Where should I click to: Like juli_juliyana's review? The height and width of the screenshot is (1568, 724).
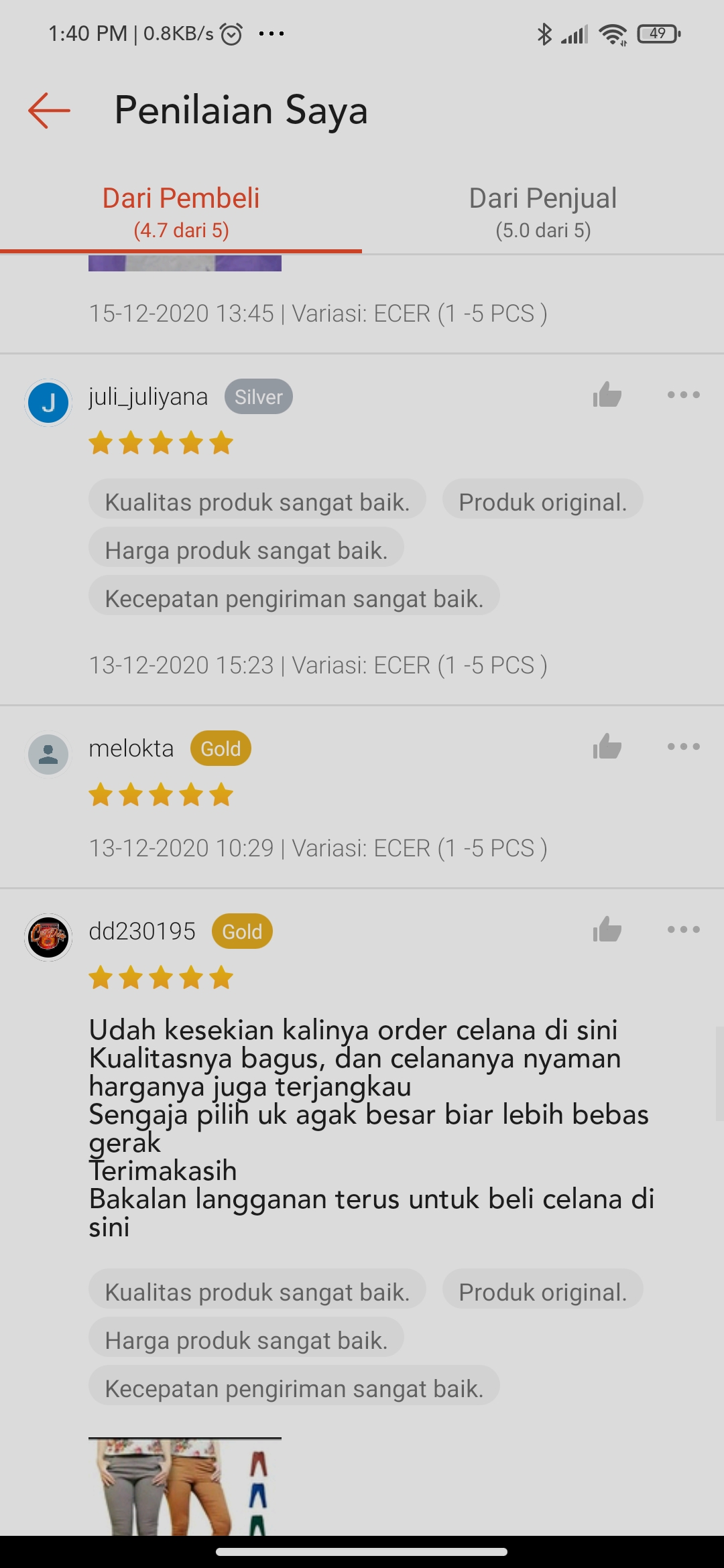click(607, 395)
